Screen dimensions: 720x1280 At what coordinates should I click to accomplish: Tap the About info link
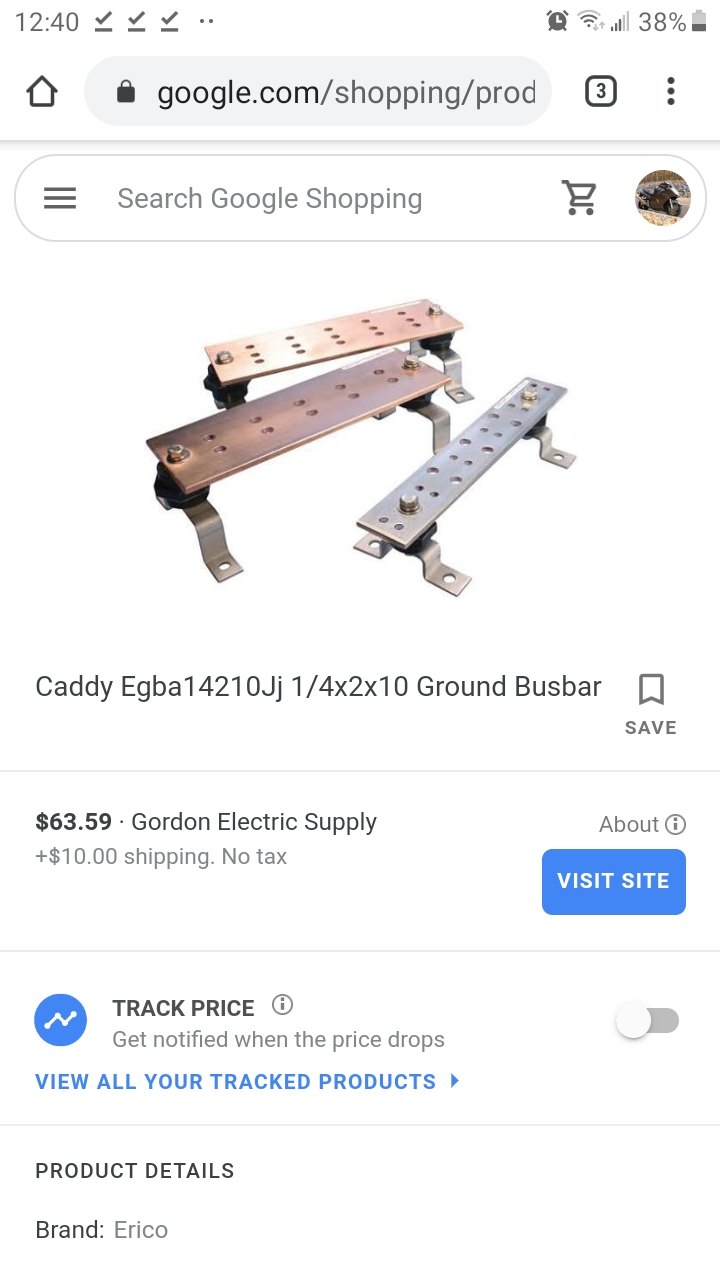point(642,824)
